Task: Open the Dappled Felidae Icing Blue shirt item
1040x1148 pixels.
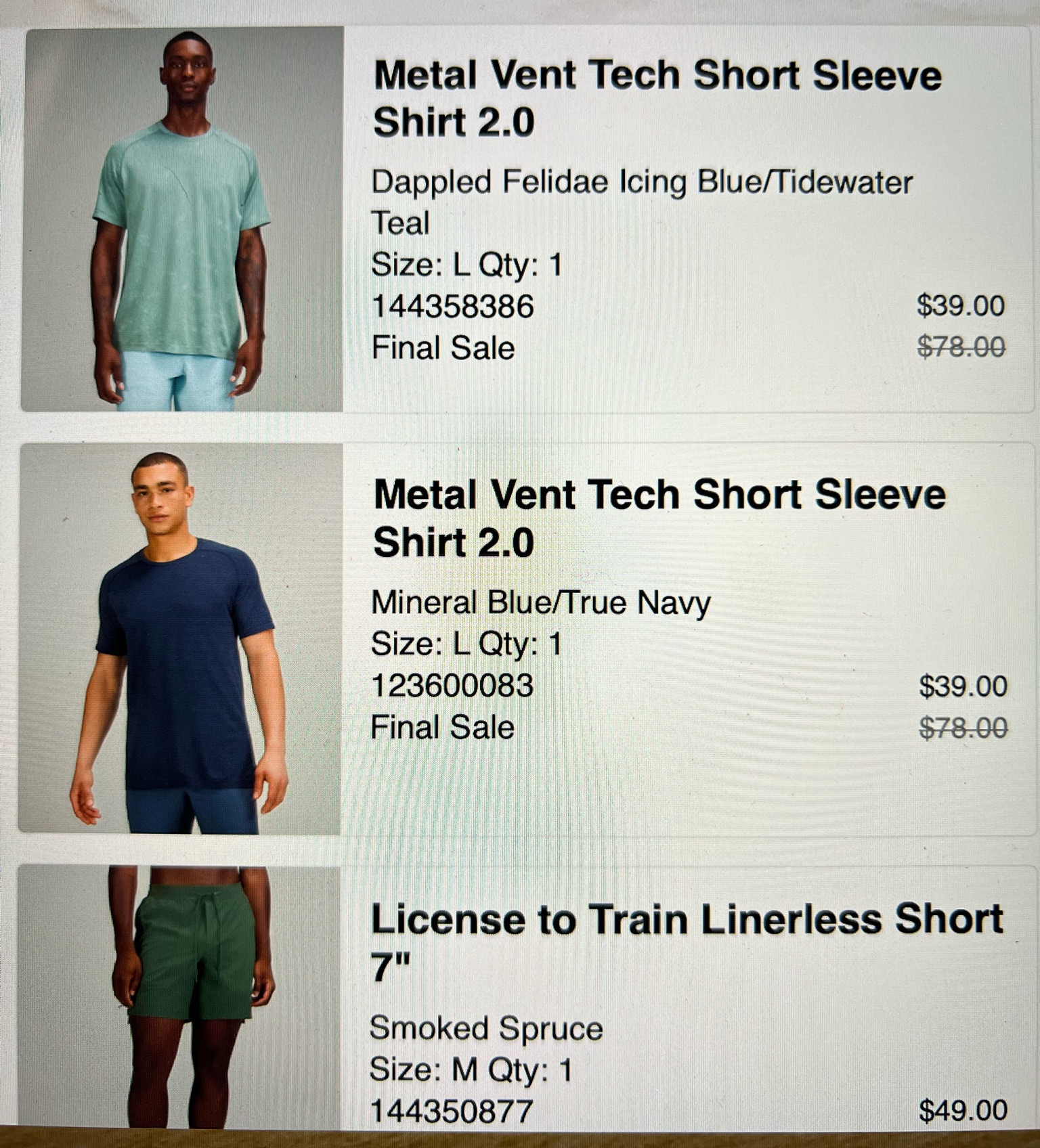Action: (x=655, y=98)
